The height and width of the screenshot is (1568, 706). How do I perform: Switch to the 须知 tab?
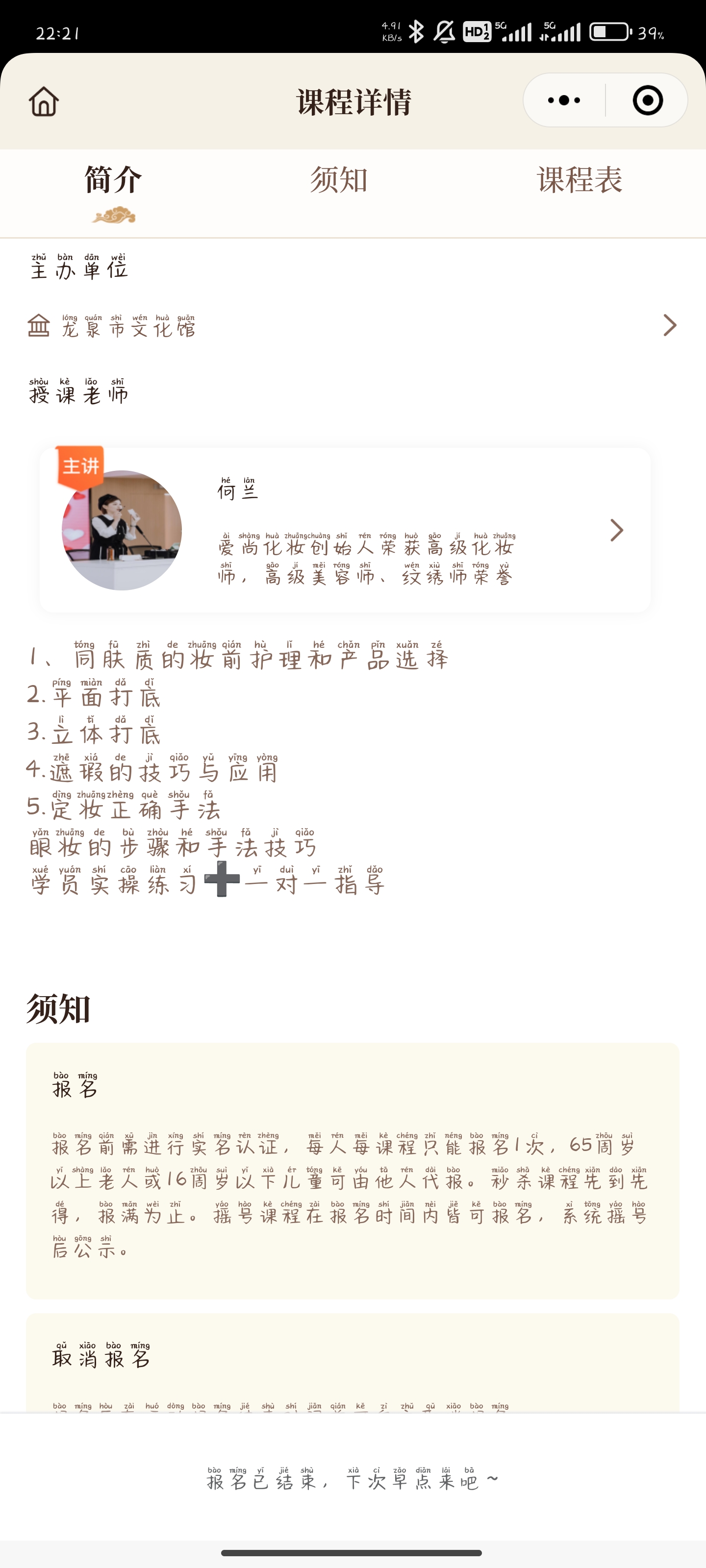pos(339,180)
